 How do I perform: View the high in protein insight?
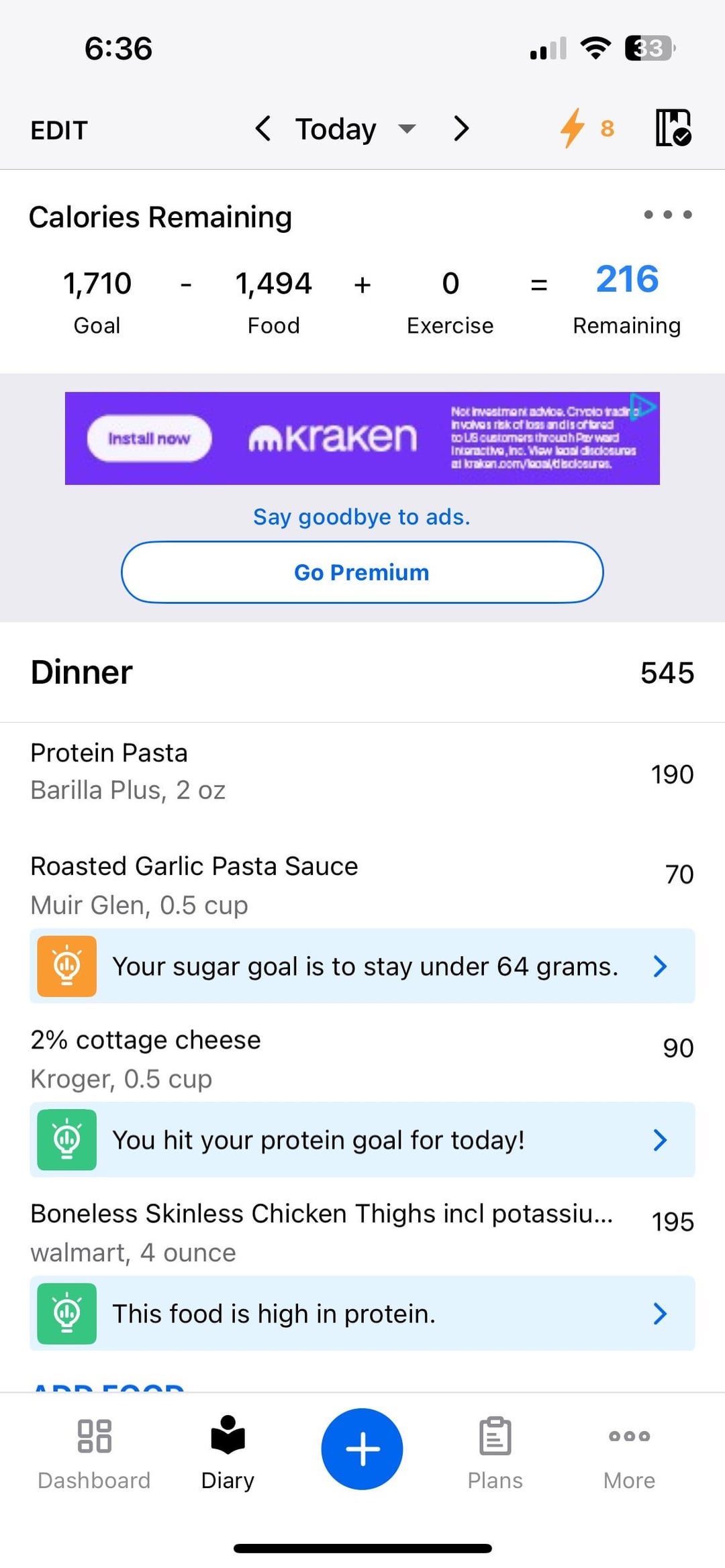362,1314
